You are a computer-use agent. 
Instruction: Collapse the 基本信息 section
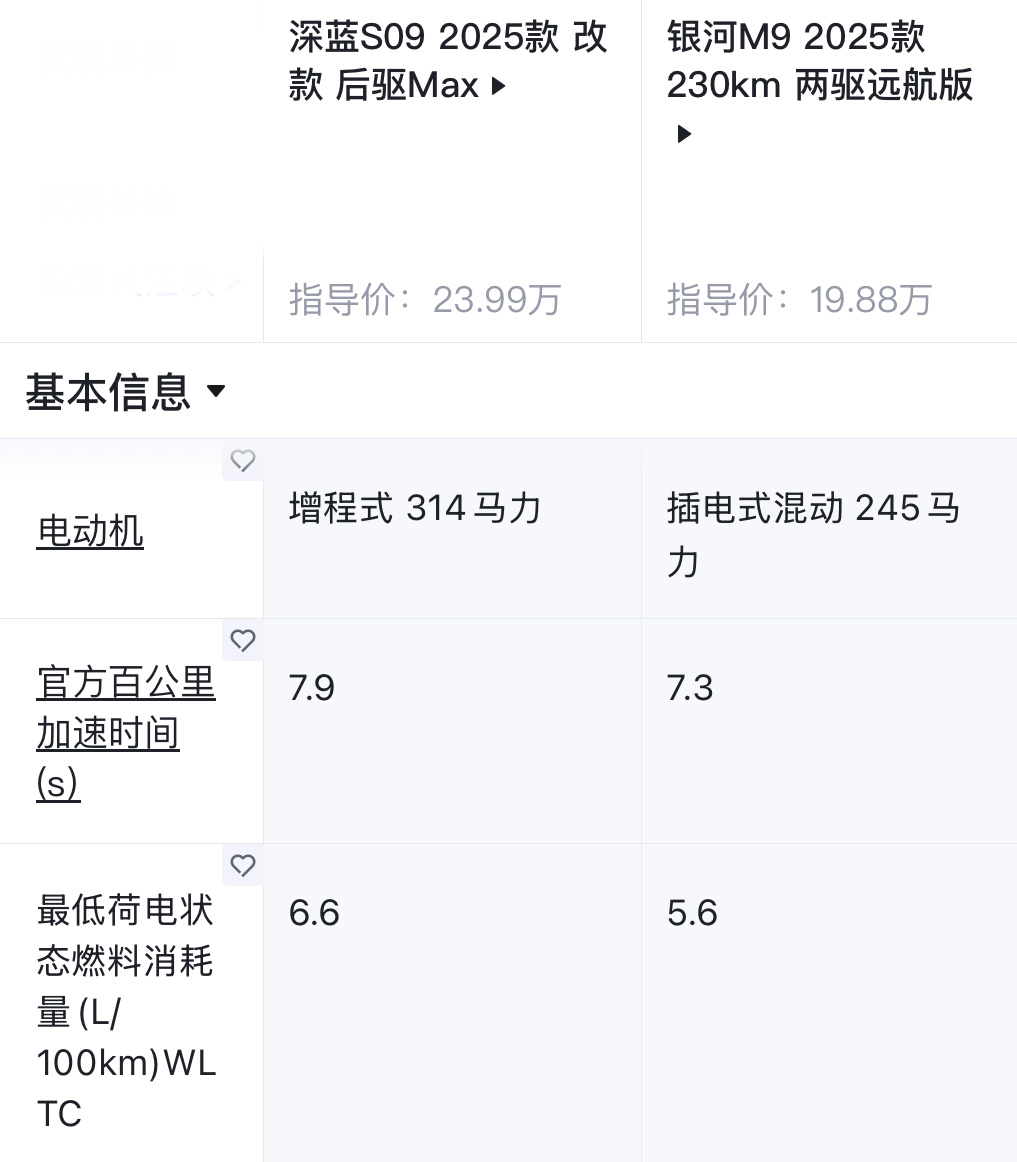pyautogui.click(x=125, y=391)
